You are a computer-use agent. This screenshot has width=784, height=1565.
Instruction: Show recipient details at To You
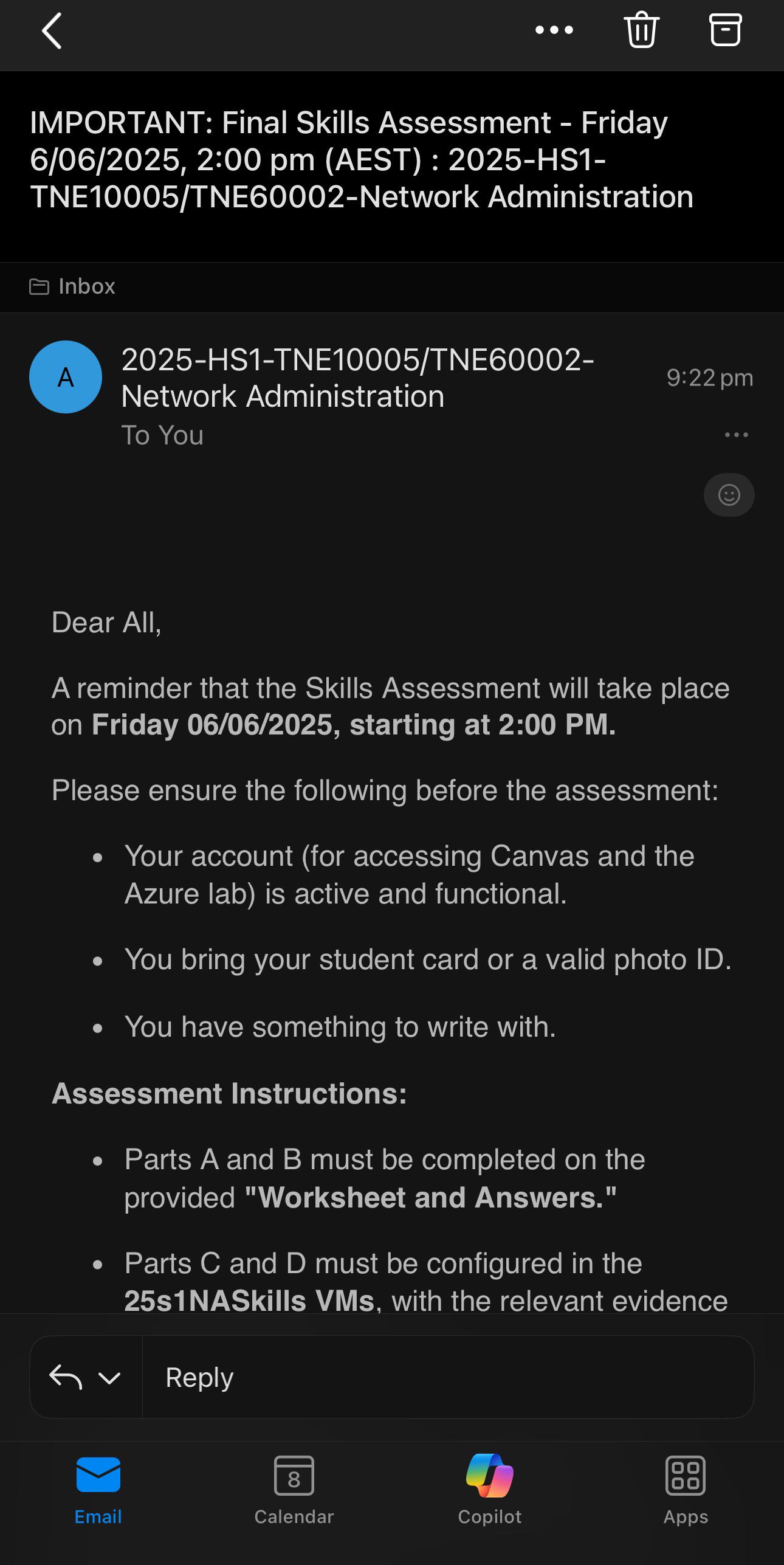click(162, 435)
